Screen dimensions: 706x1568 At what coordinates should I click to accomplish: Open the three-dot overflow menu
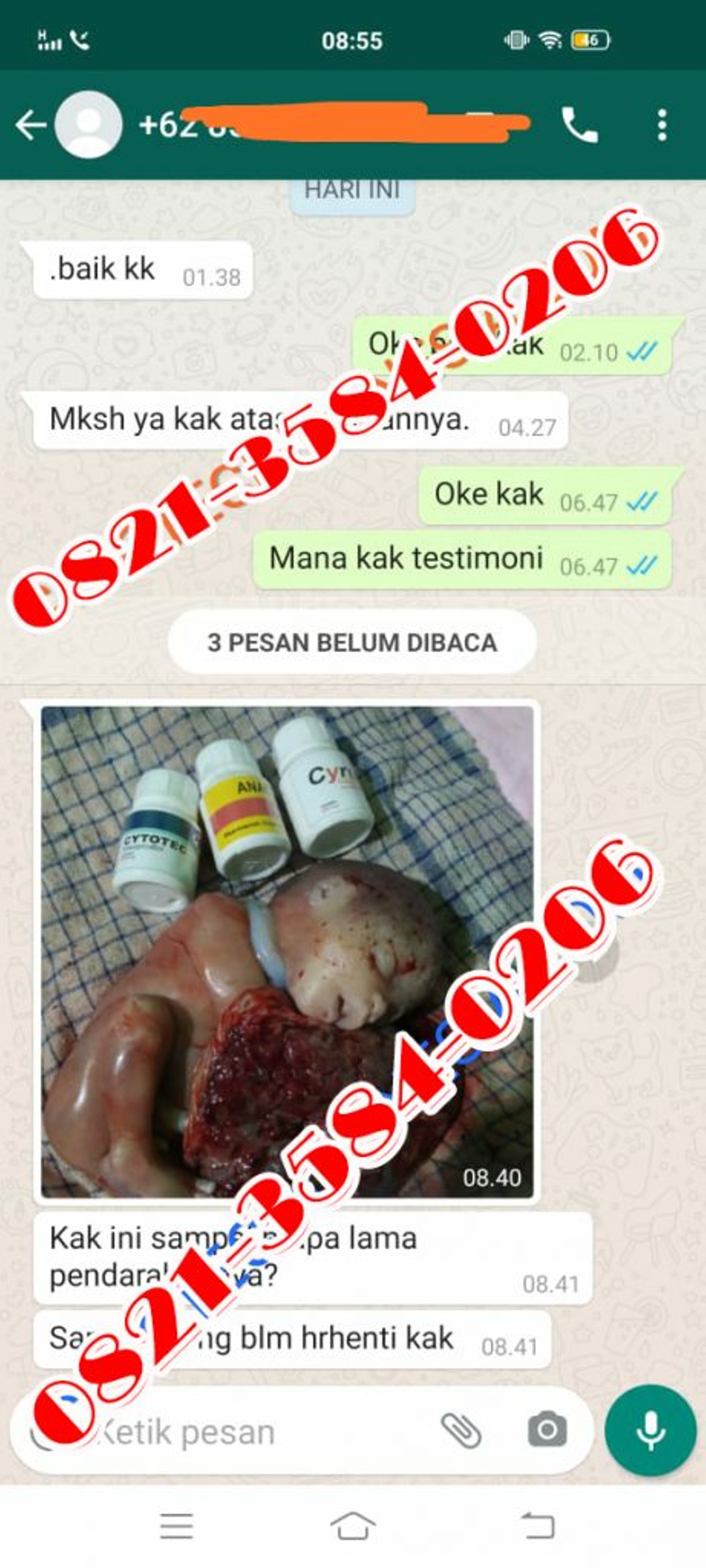coord(662,125)
